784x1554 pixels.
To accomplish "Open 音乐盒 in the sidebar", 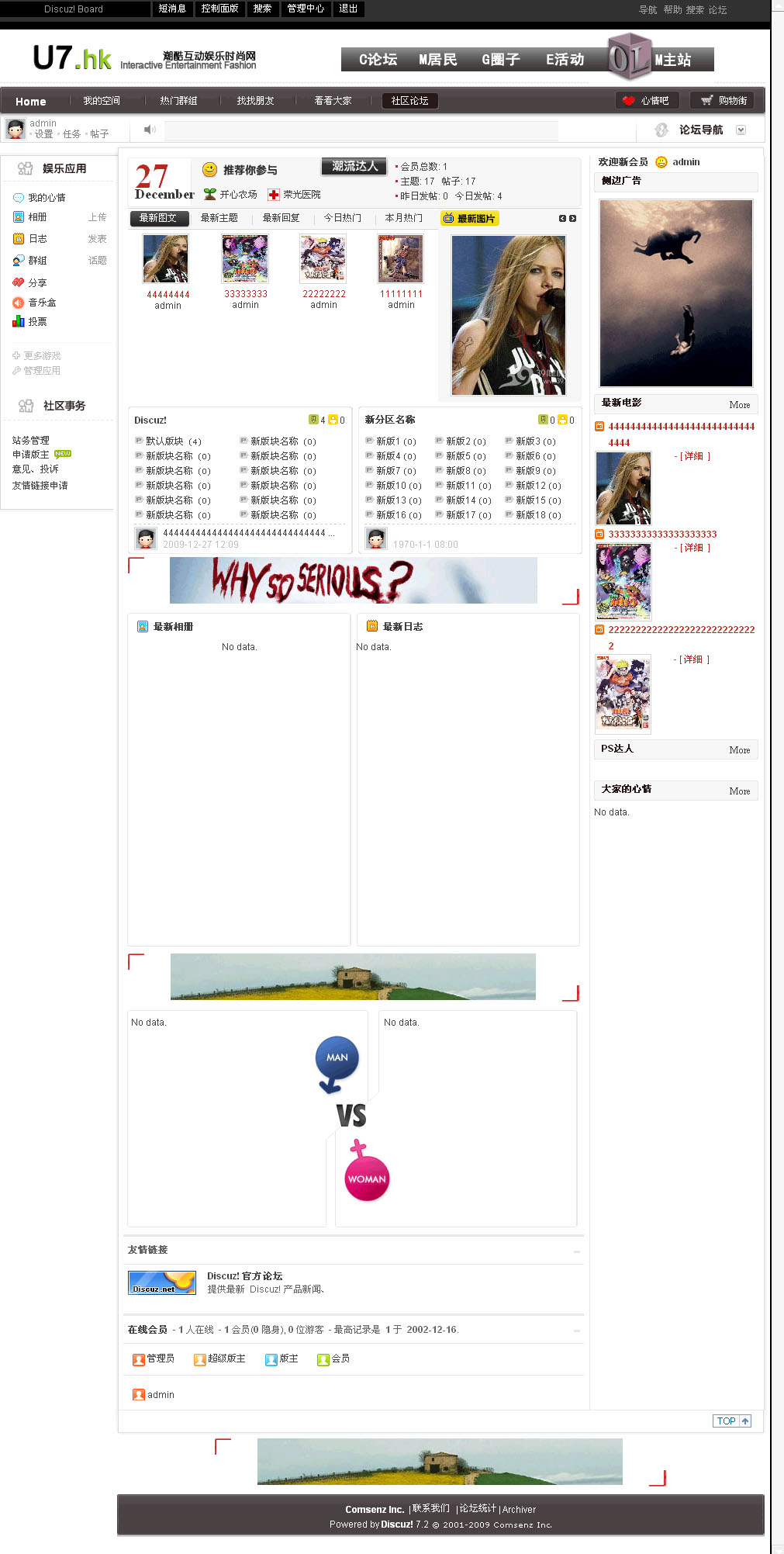I will (42, 303).
